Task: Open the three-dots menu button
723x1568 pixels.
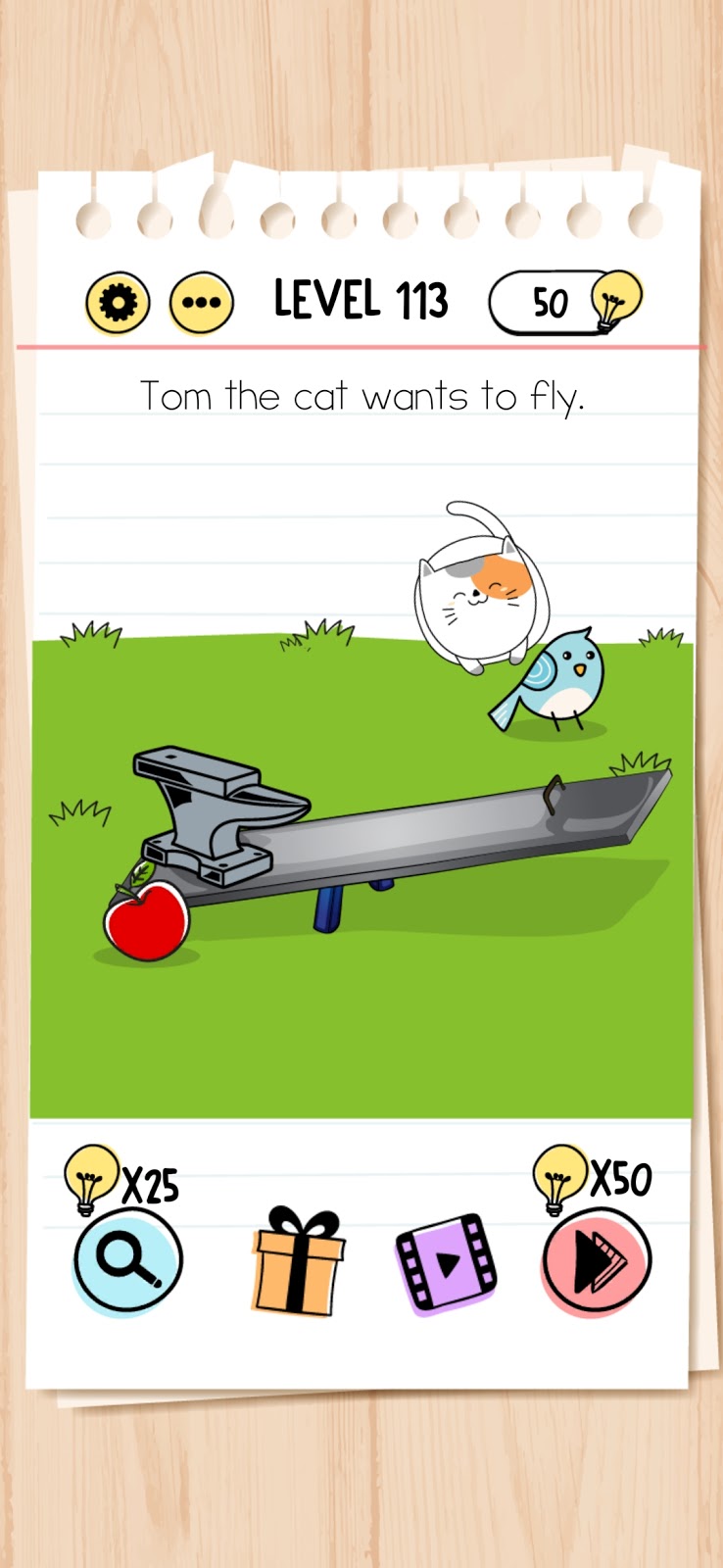Action: point(202,303)
